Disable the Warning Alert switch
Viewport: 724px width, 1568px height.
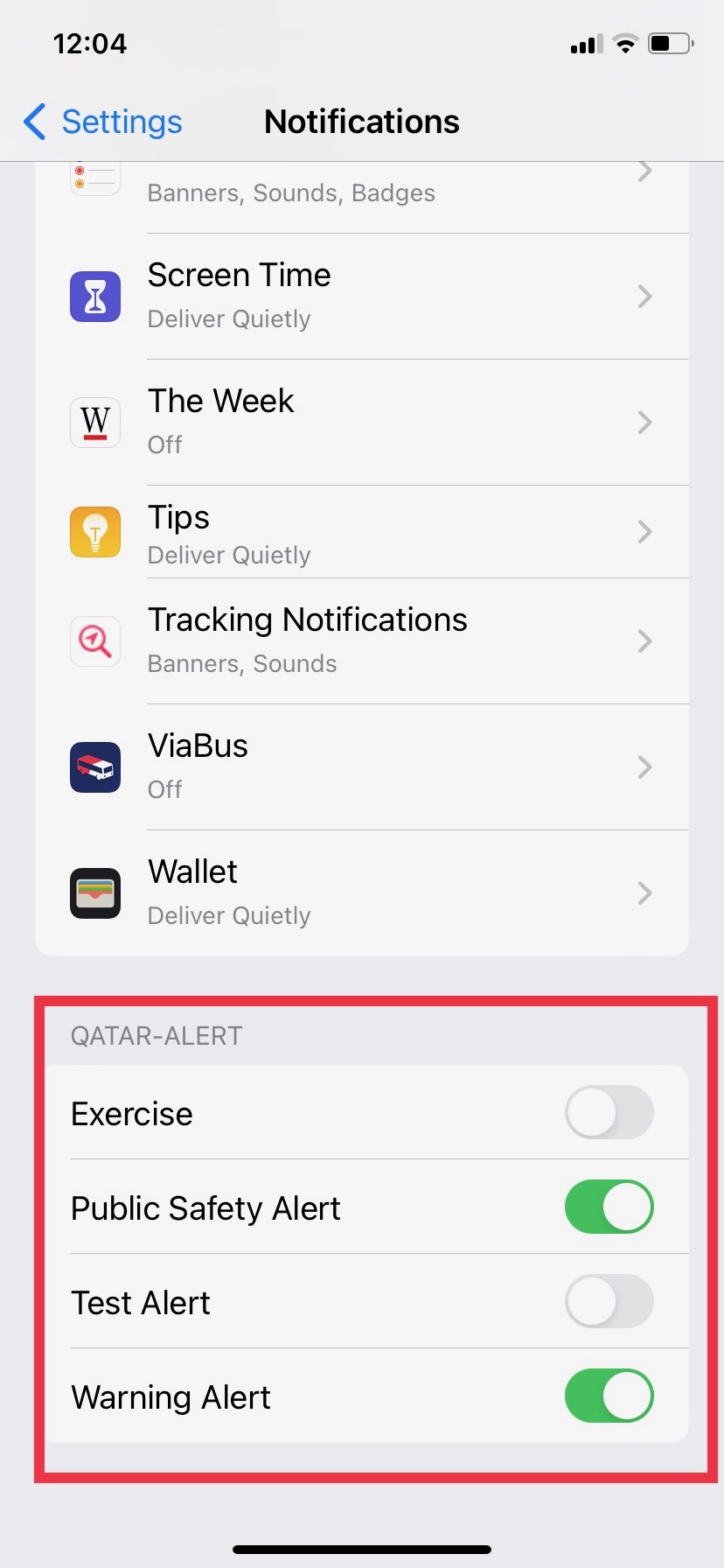(609, 1396)
